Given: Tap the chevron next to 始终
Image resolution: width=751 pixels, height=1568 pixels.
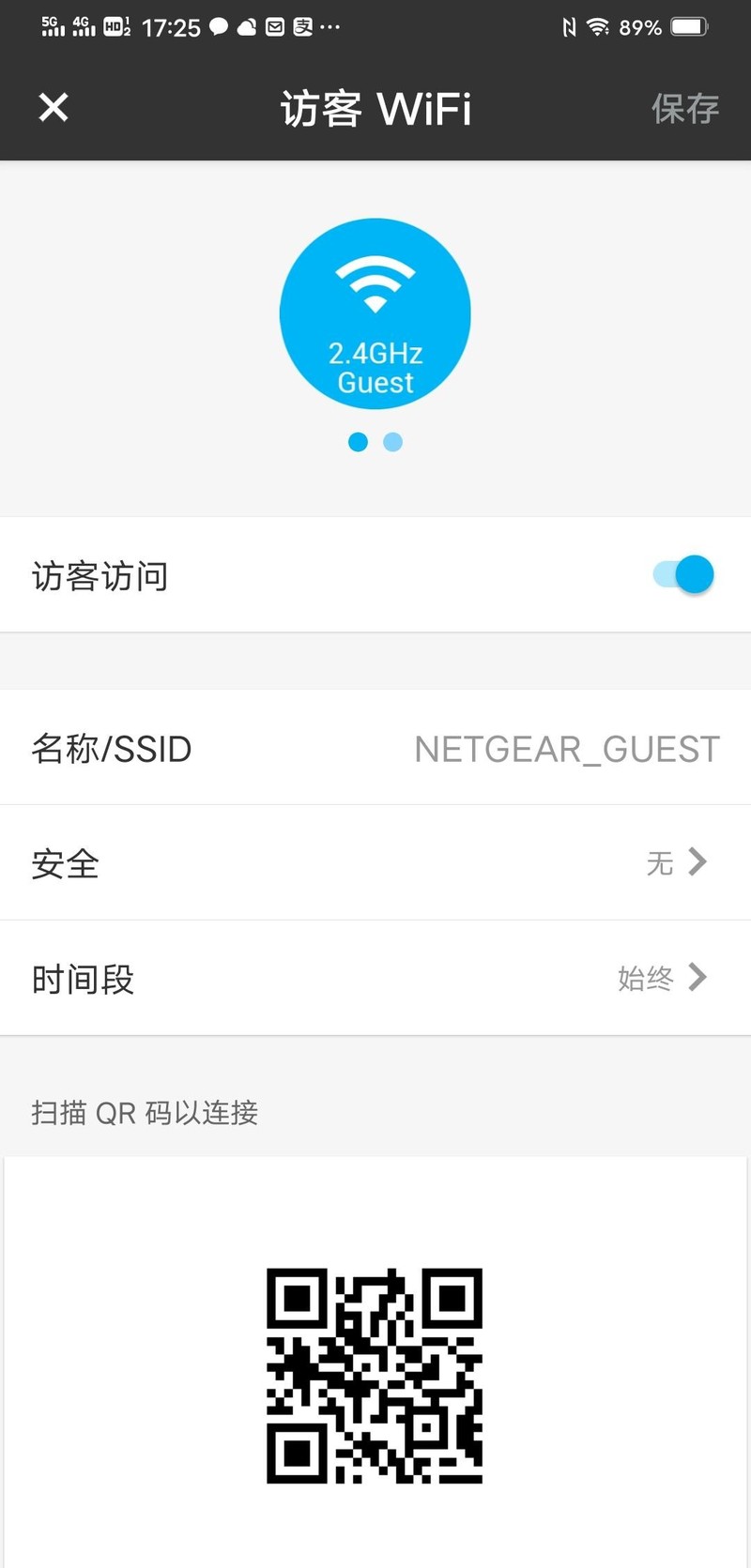Looking at the screenshot, I should coord(697,978).
